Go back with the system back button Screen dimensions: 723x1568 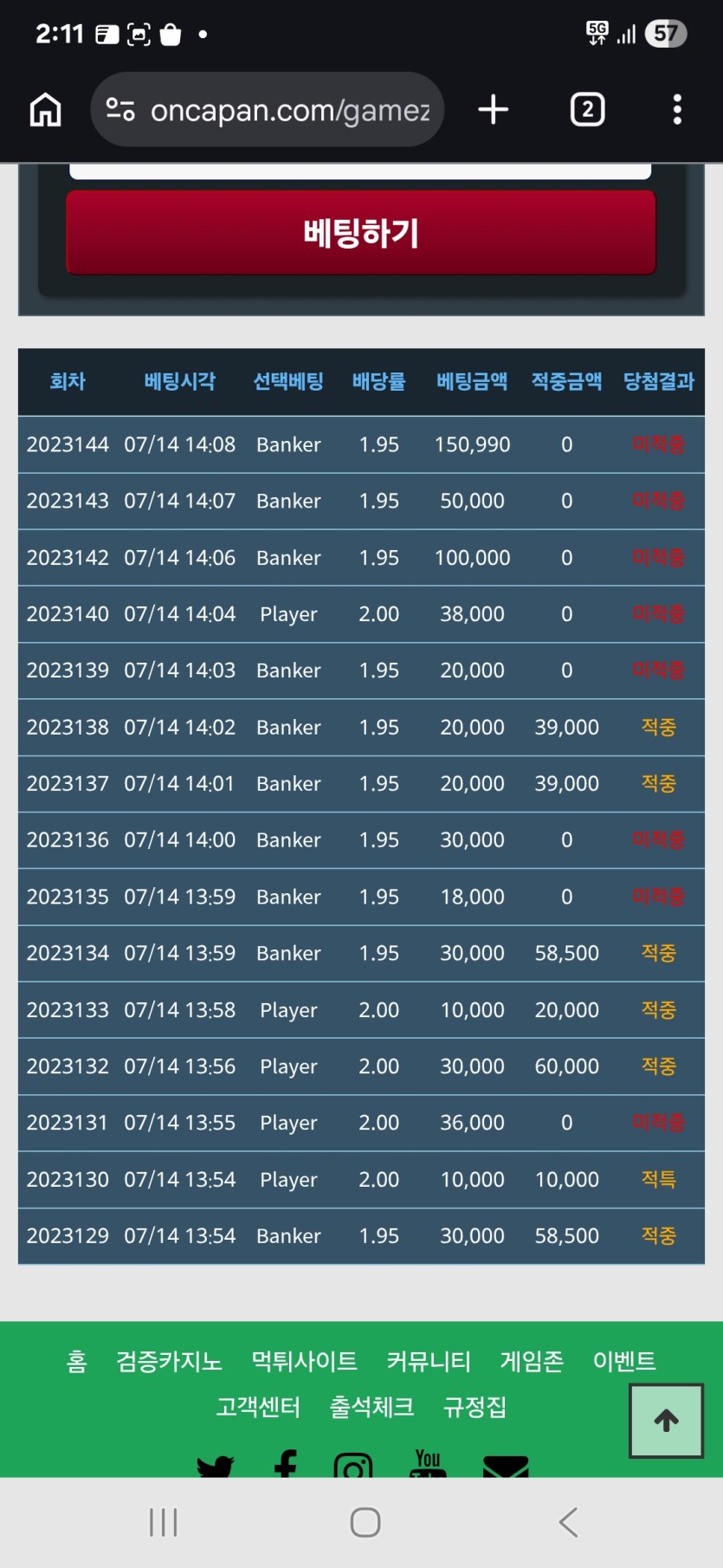[x=568, y=1522]
